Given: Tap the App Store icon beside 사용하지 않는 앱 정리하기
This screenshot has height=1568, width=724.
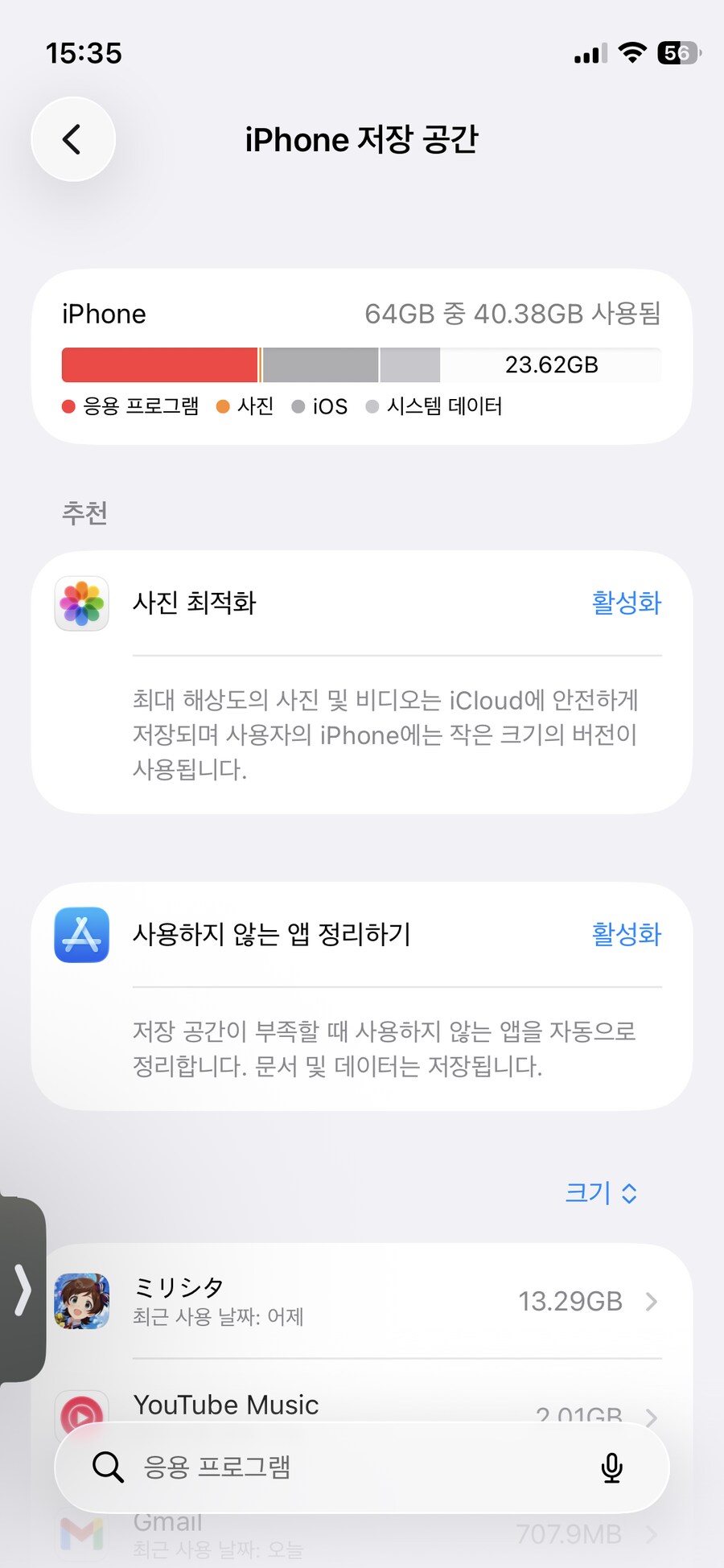Looking at the screenshot, I should coord(80,935).
